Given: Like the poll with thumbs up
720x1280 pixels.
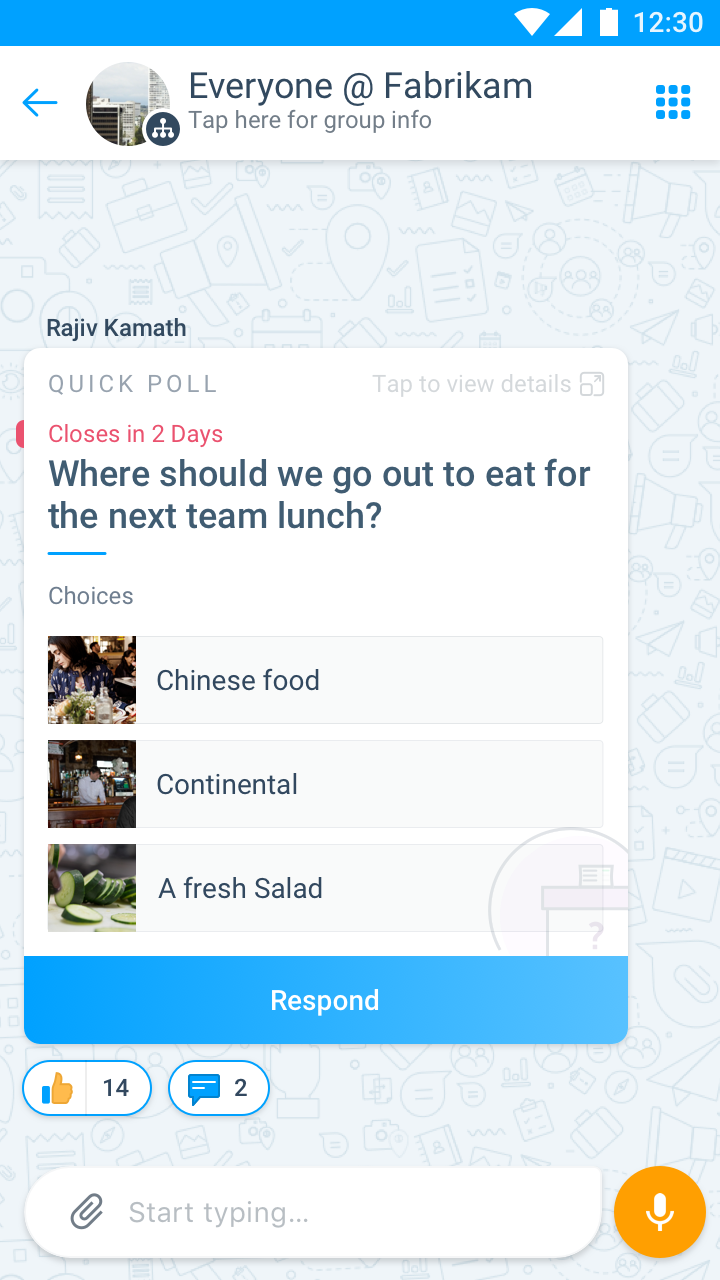Looking at the screenshot, I should click(58, 1088).
